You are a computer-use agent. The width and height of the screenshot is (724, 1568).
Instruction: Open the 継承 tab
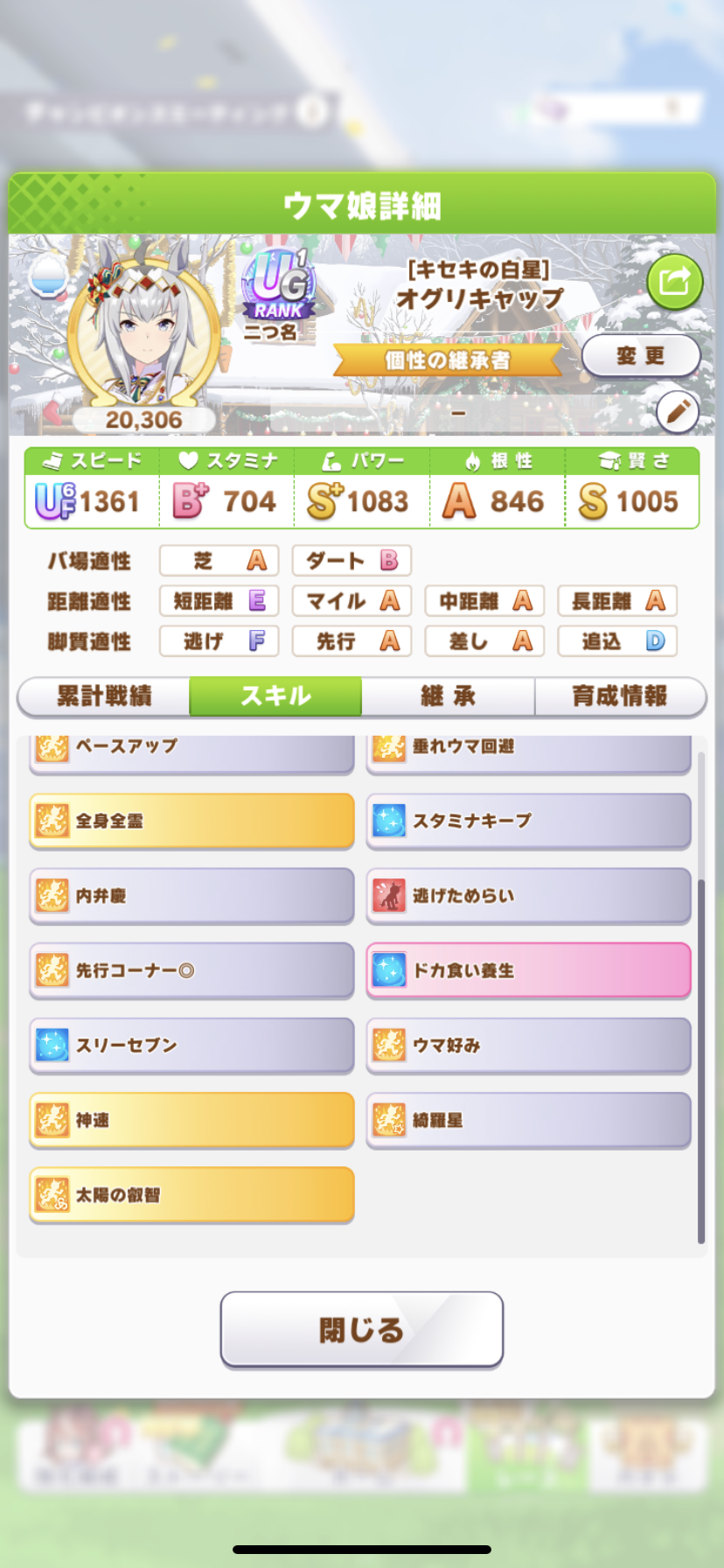tap(448, 696)
